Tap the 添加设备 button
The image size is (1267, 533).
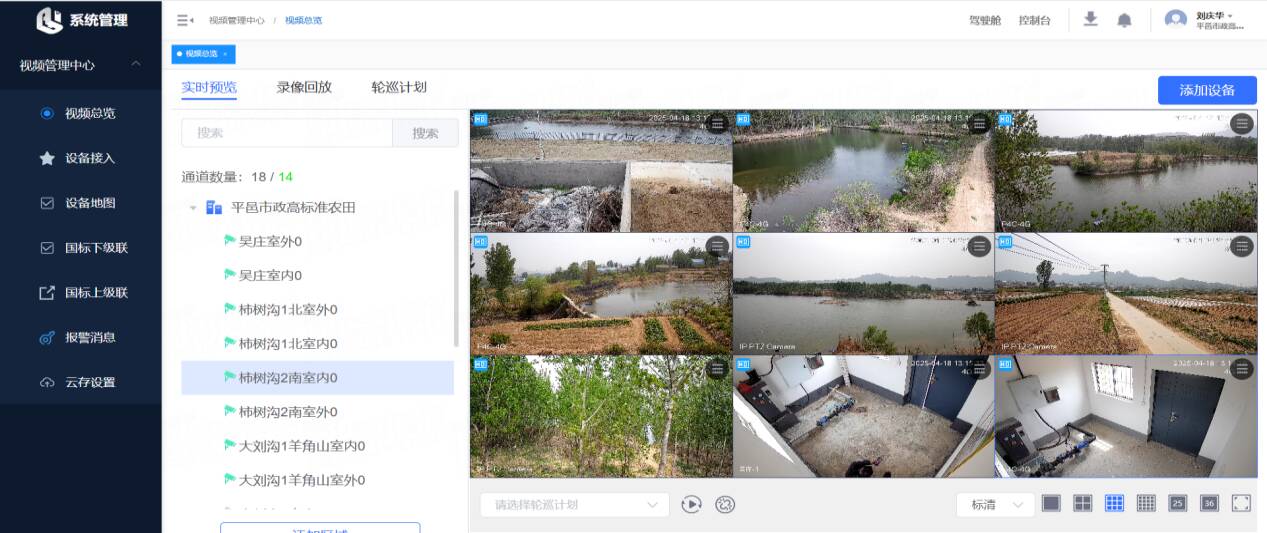(1206, 90)
